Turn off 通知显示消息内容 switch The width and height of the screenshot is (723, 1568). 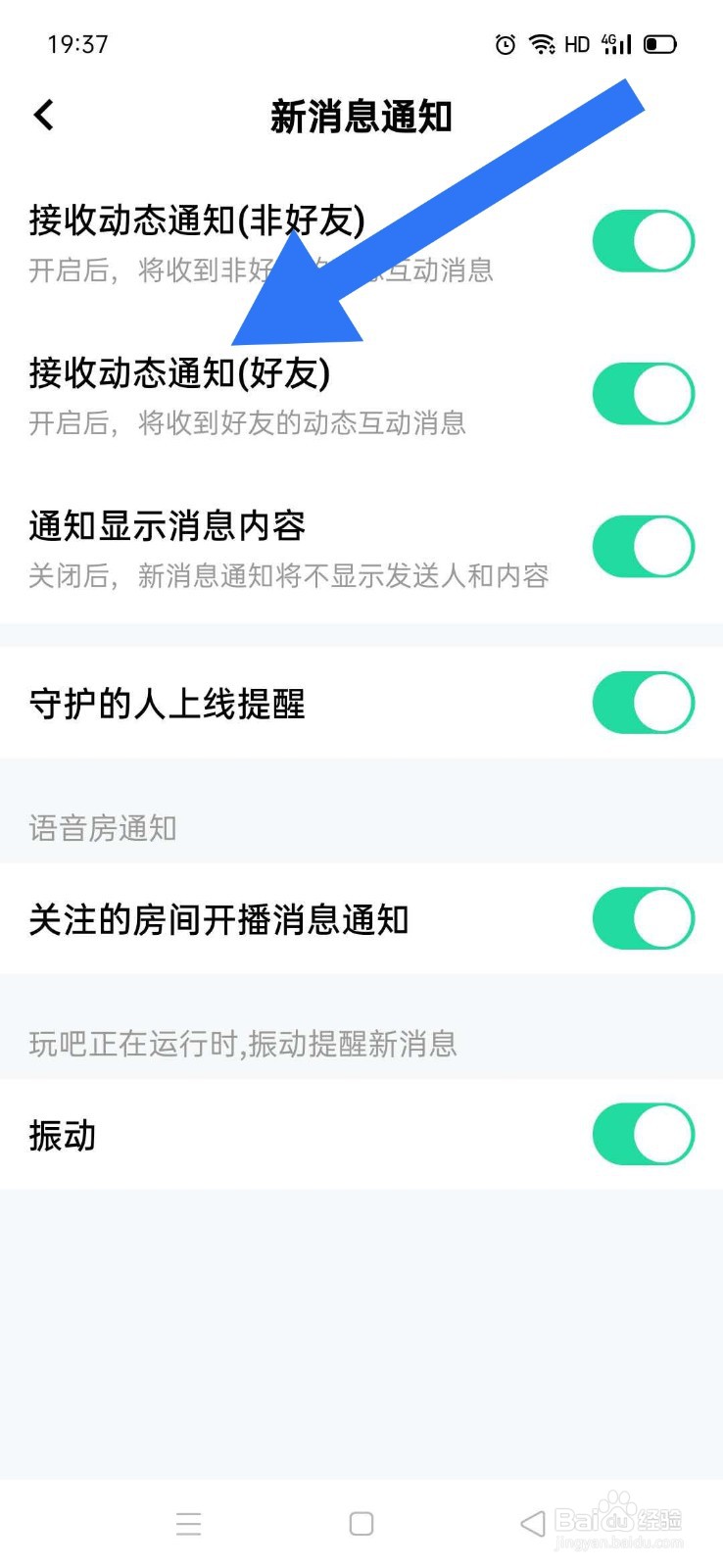tap(644, 547)
